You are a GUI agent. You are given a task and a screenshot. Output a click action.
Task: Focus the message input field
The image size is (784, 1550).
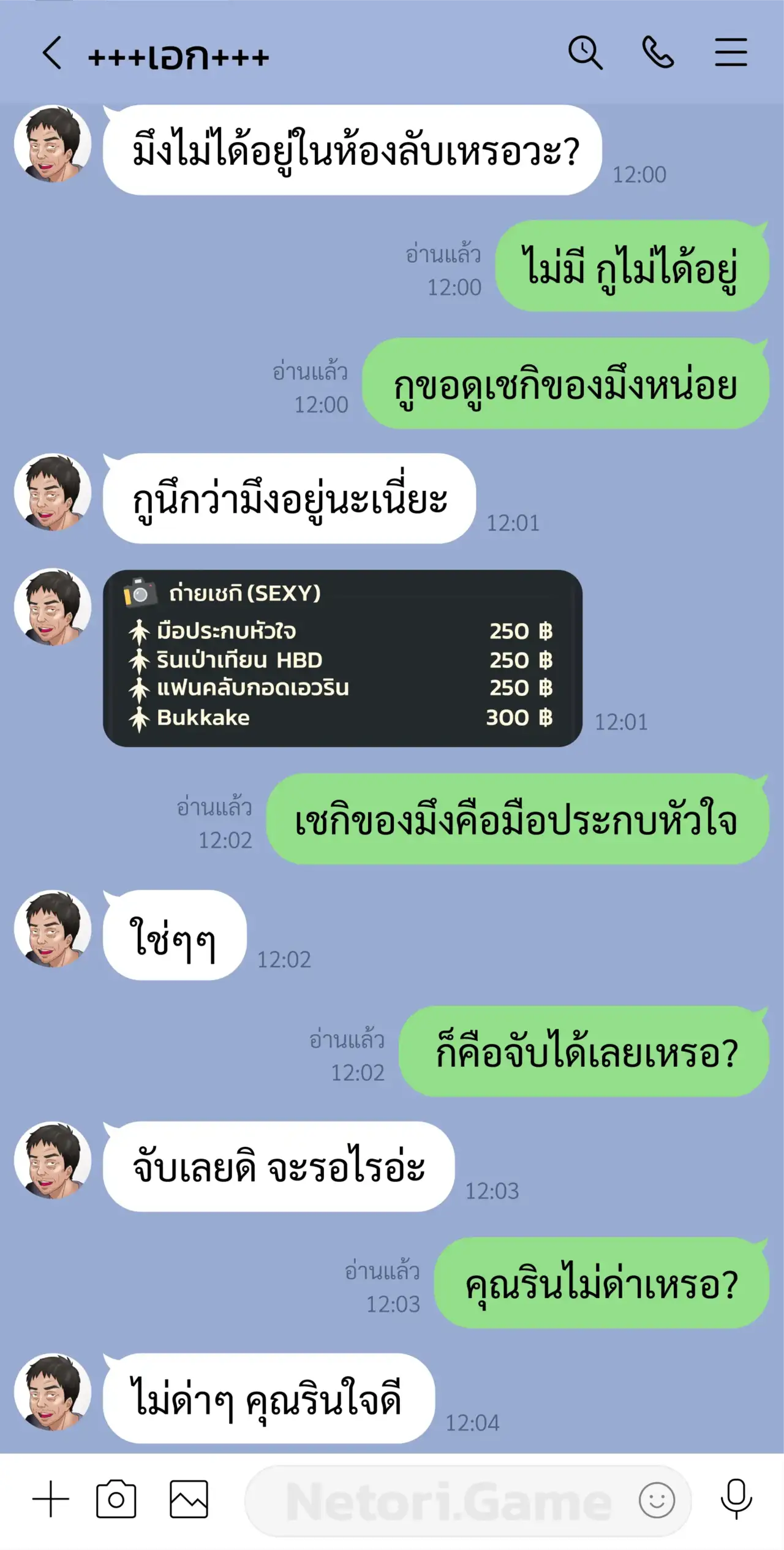coord(441,1501)
